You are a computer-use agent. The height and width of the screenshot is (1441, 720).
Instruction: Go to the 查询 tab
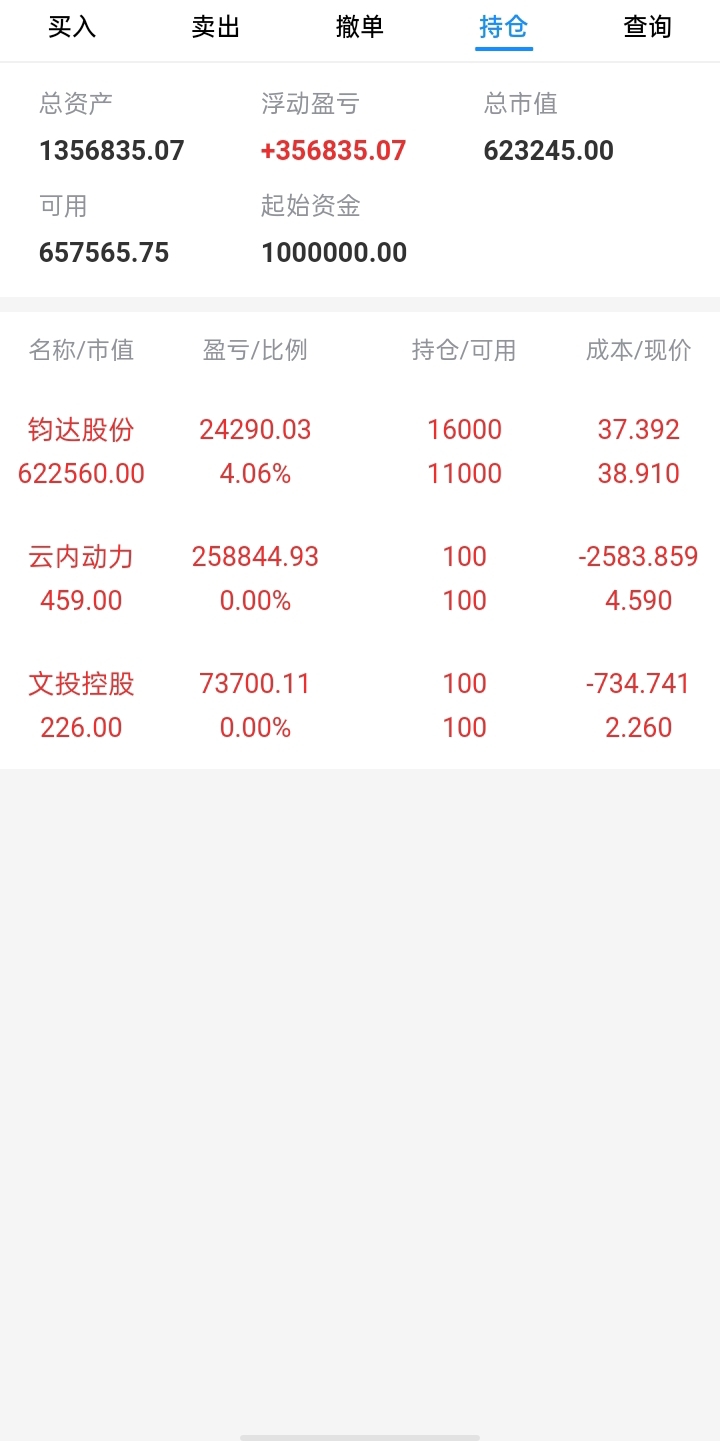pos(648,27)
